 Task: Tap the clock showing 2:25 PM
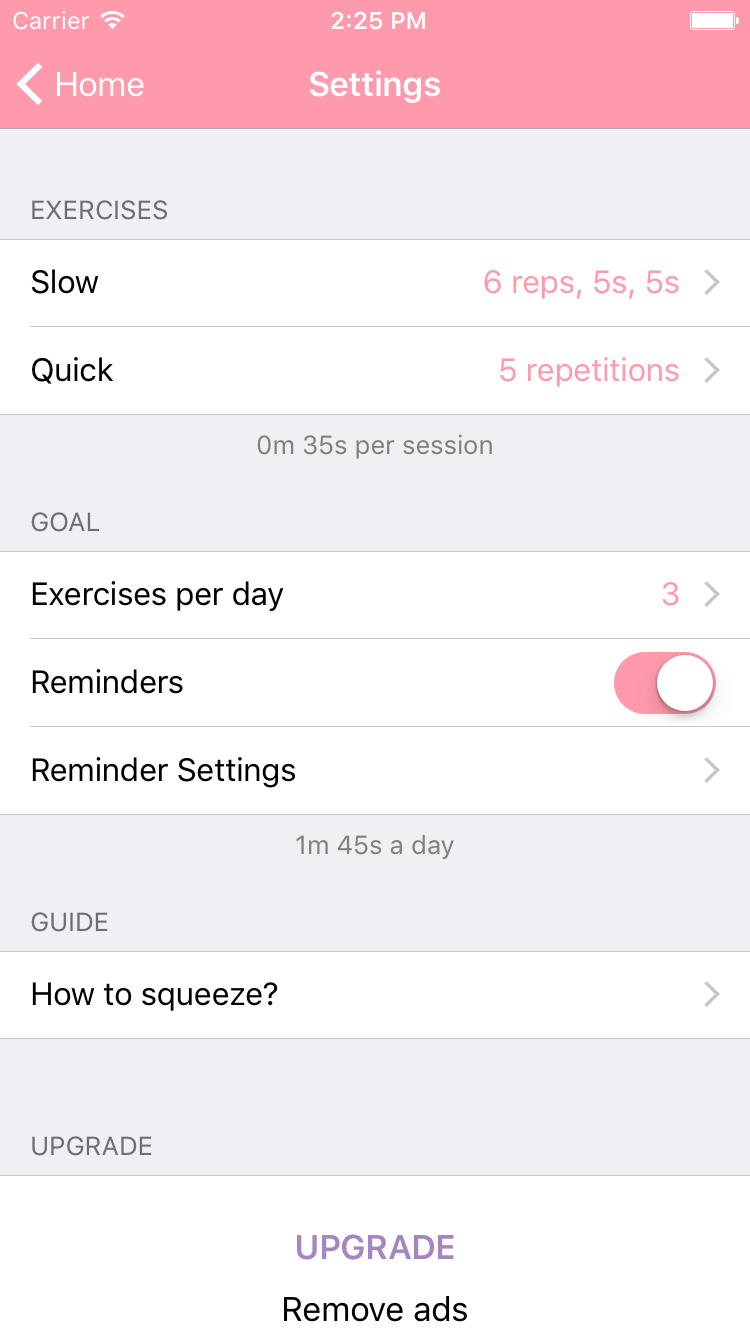378,20
